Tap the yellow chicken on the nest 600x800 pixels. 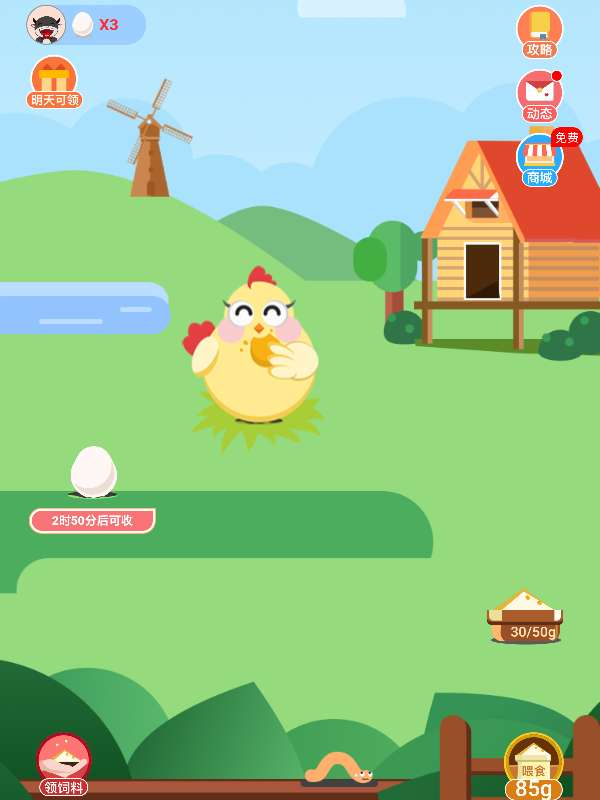click(x=257, y=348)
